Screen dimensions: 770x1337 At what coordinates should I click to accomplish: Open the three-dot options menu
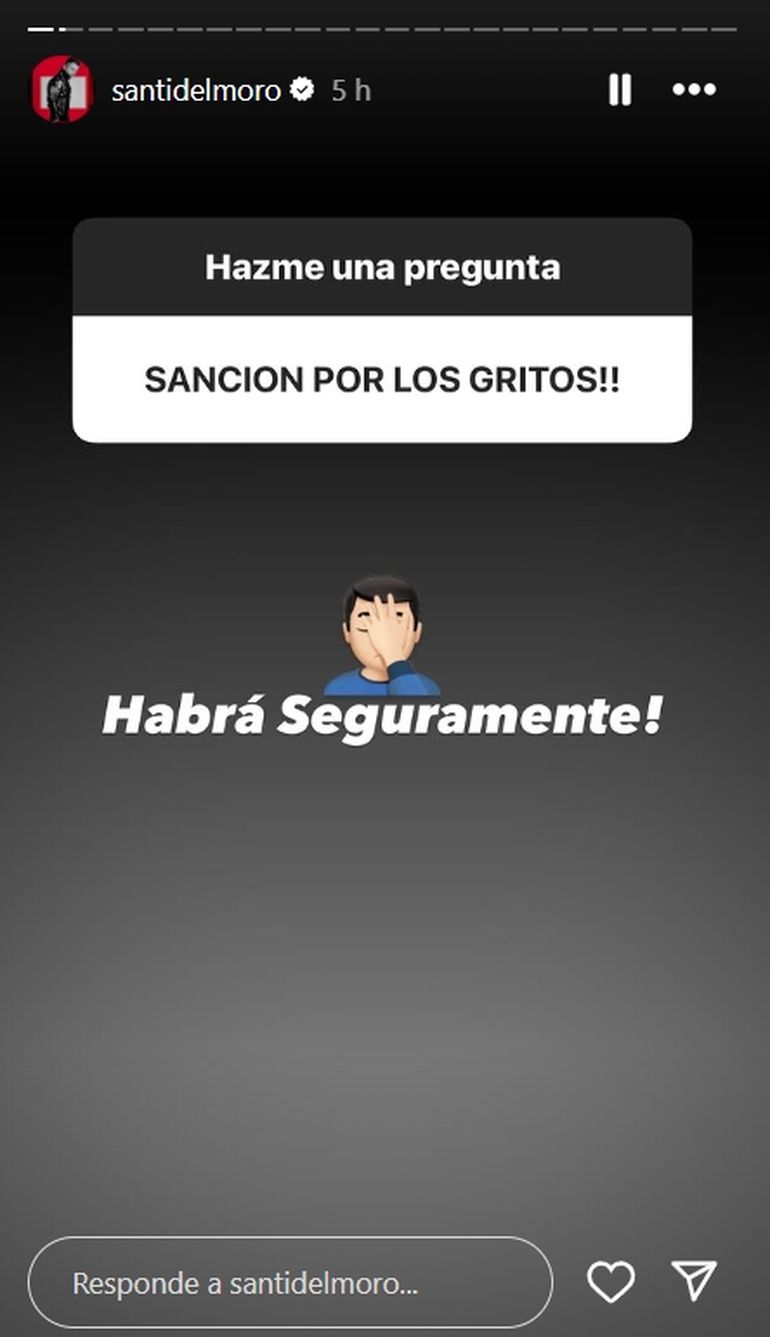click(694, 90)
